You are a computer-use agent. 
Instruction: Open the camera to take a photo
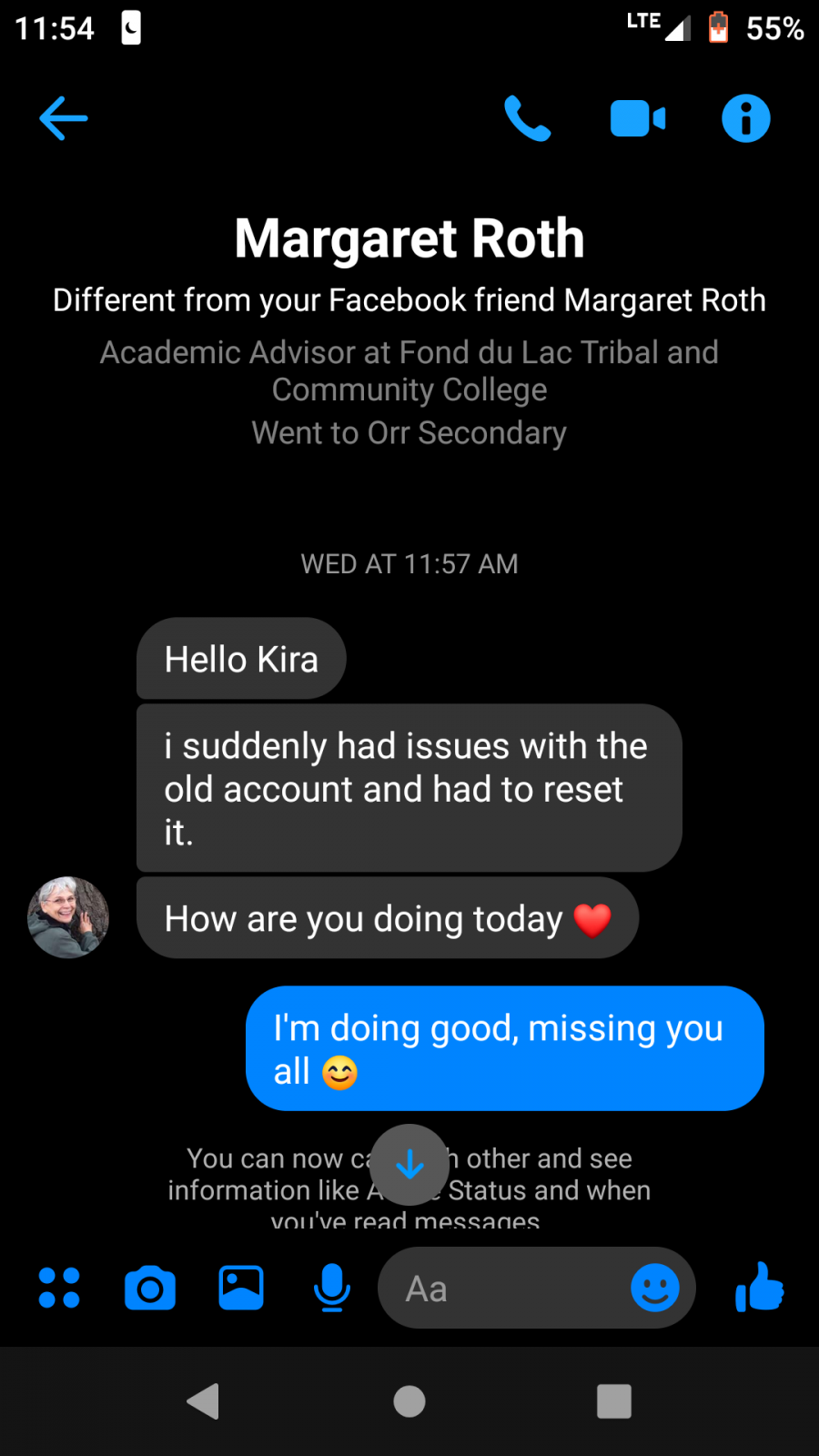[x=150, y=1289]
